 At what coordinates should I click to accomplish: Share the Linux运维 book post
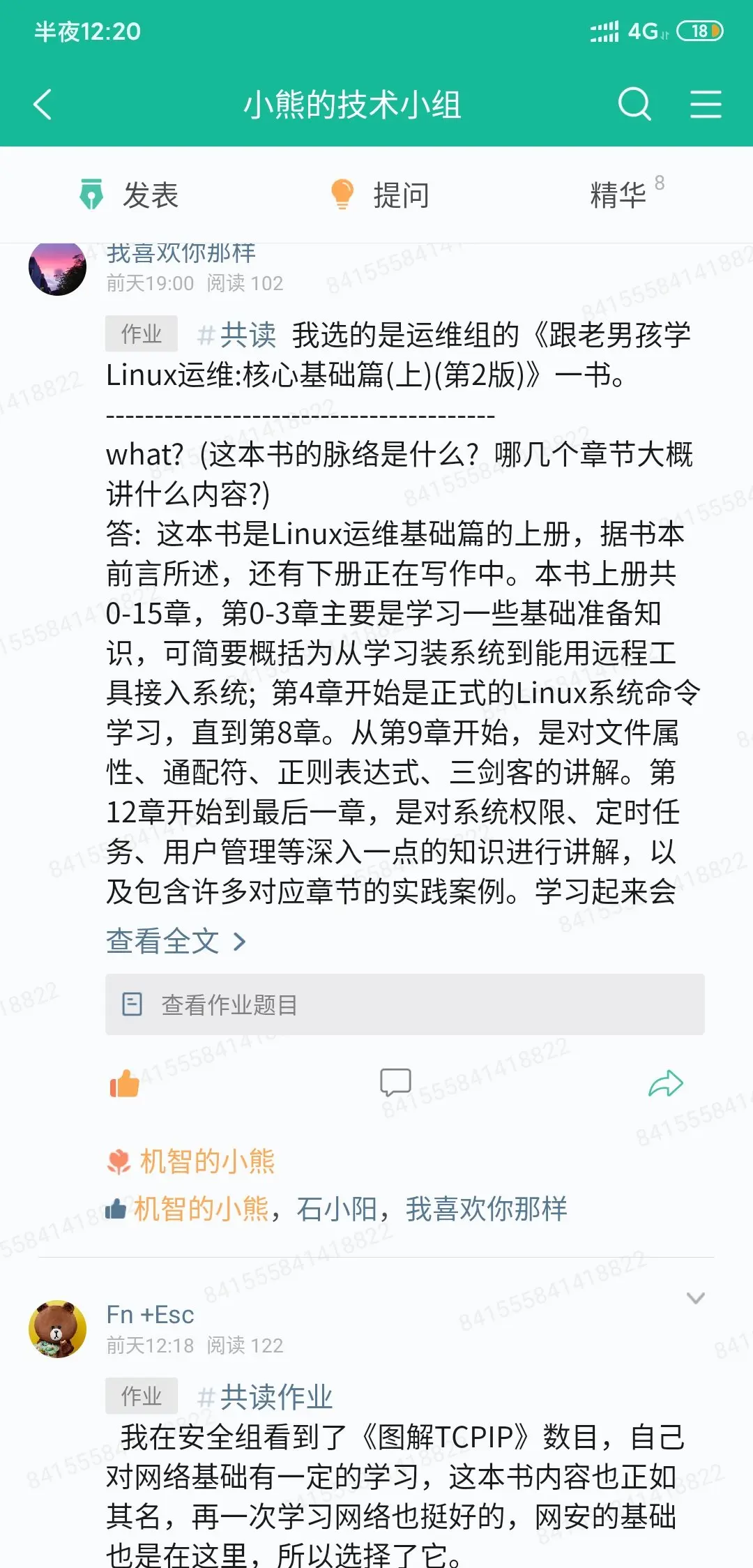tap(665, 1083)
